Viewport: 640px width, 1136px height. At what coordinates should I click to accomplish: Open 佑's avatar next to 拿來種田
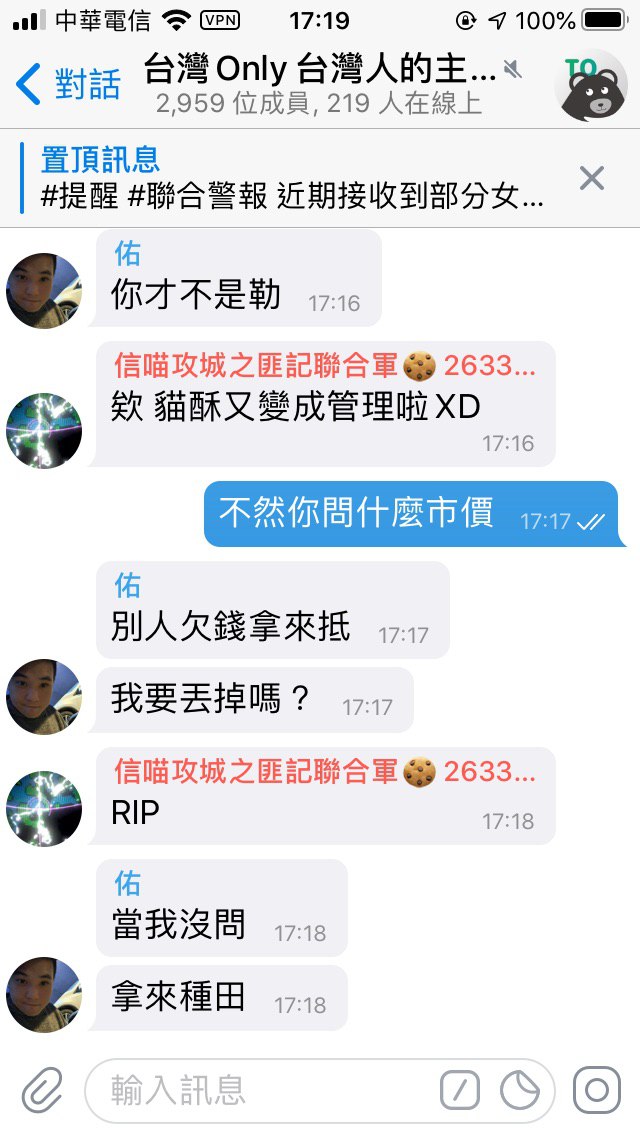coord(43,995)
